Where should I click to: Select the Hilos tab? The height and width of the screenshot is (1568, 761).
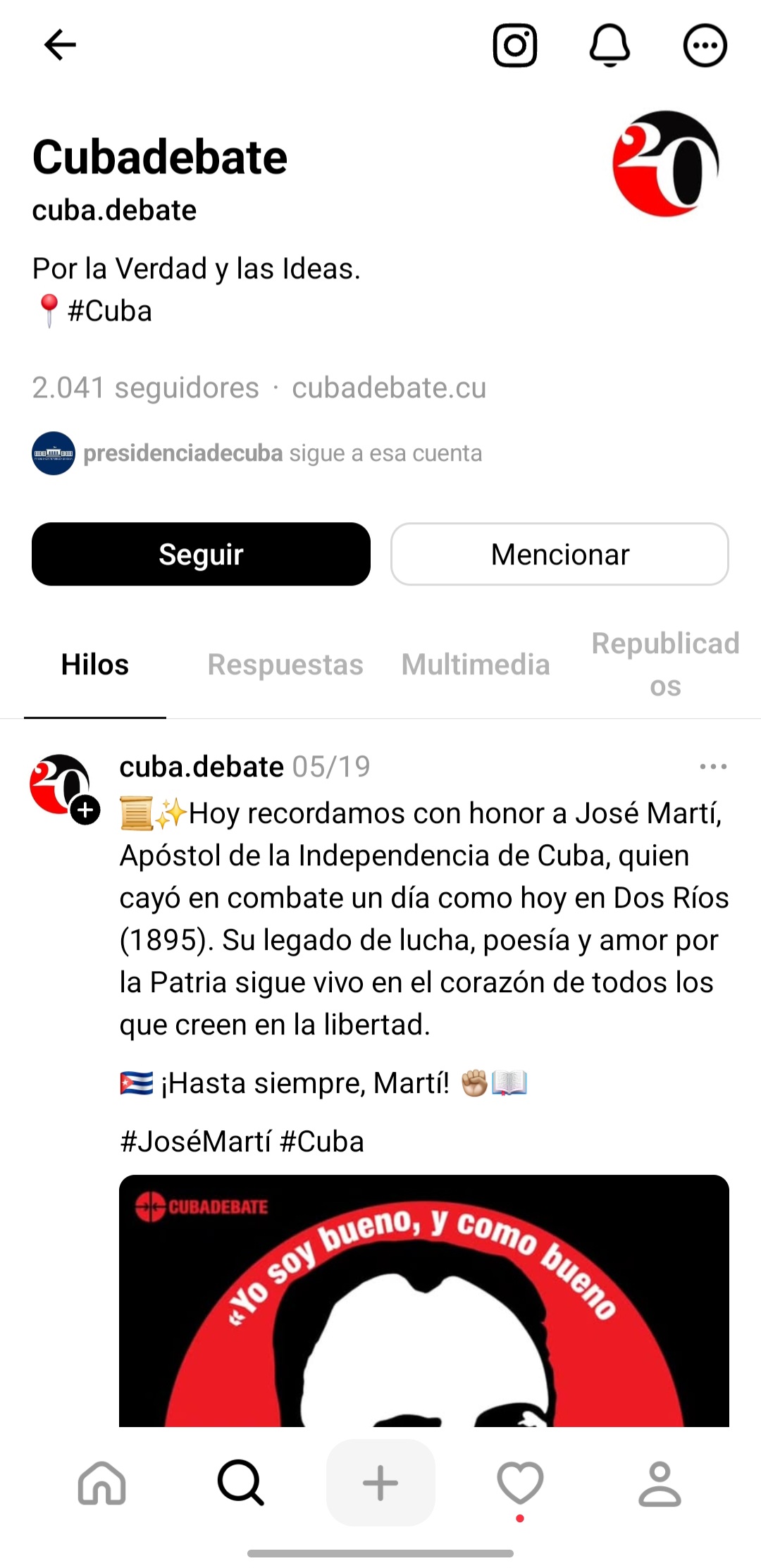tap(95, 665)
